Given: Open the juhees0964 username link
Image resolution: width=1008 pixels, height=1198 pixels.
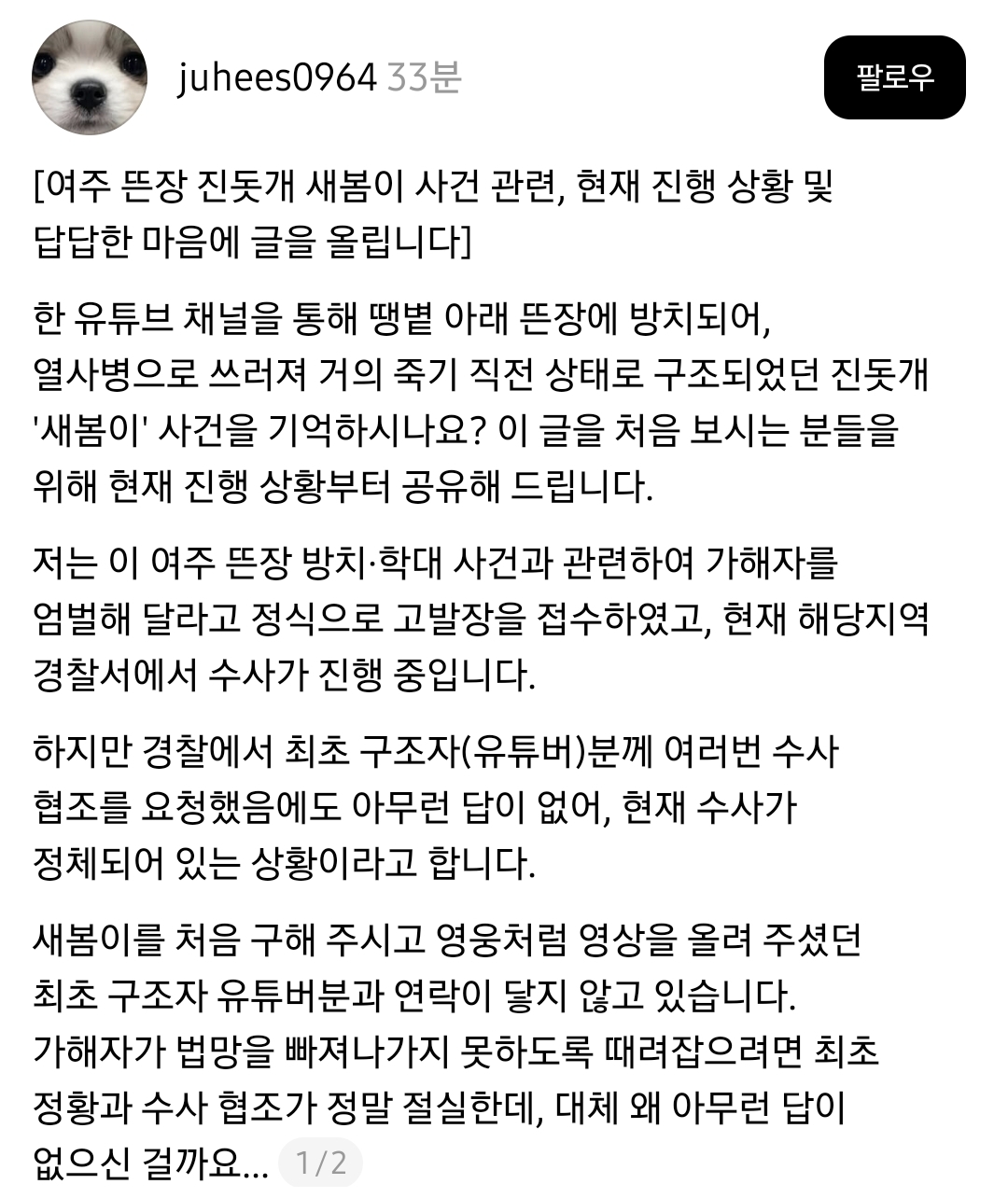Looking at the screenshot, I should (x=276, y=78).
